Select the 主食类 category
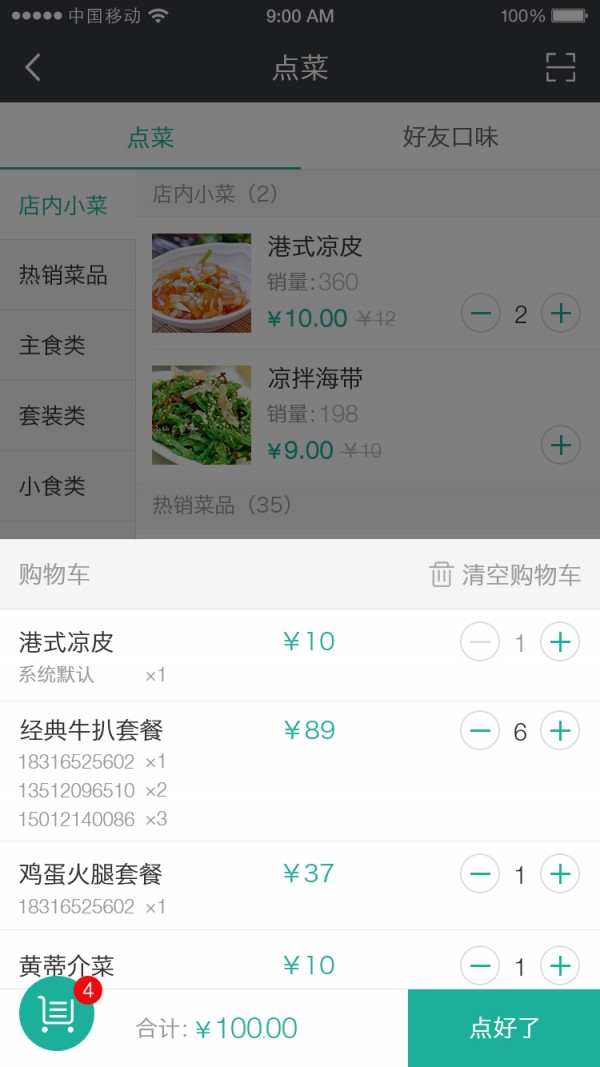Viewport: 600px width, 1067px height. point(52,346)
